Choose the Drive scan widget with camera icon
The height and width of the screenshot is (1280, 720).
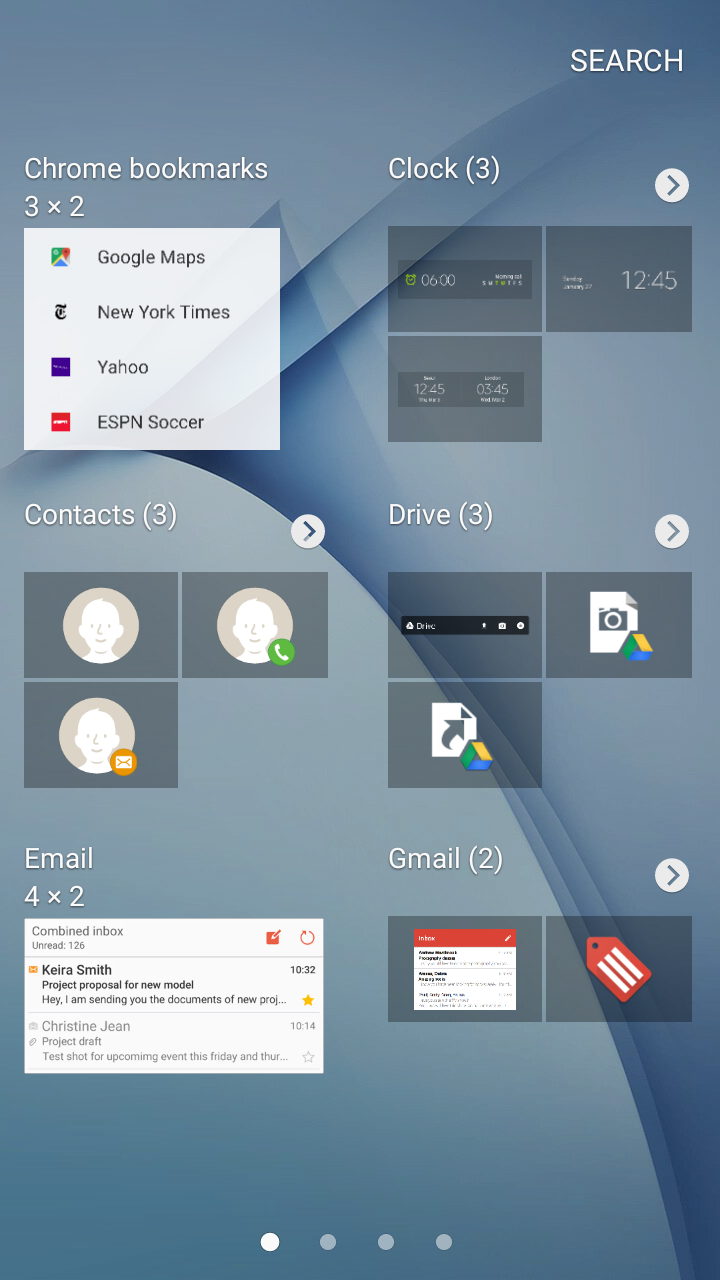(619, 625)
